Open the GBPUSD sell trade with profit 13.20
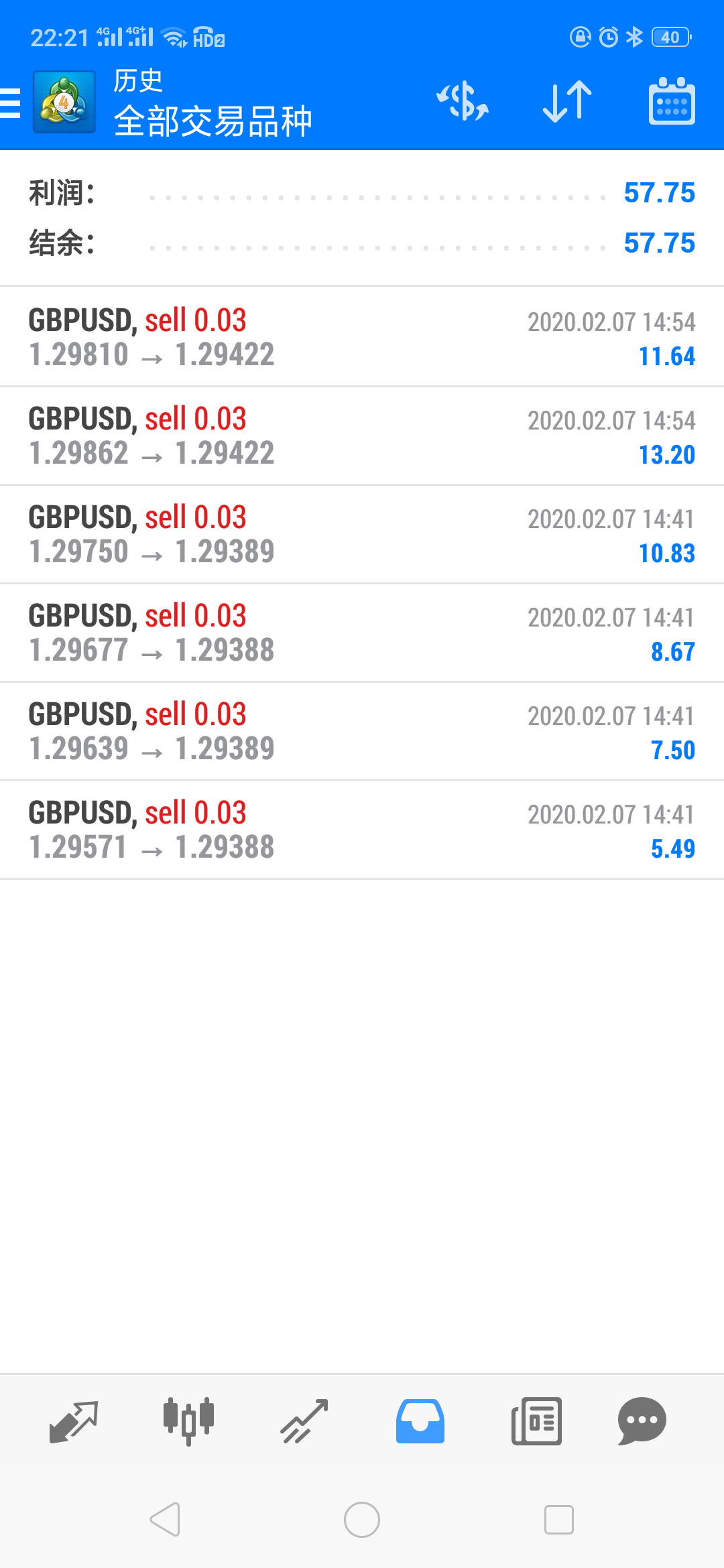The image size is (724, 1568). pyautogui.click(x=362, y=436)
